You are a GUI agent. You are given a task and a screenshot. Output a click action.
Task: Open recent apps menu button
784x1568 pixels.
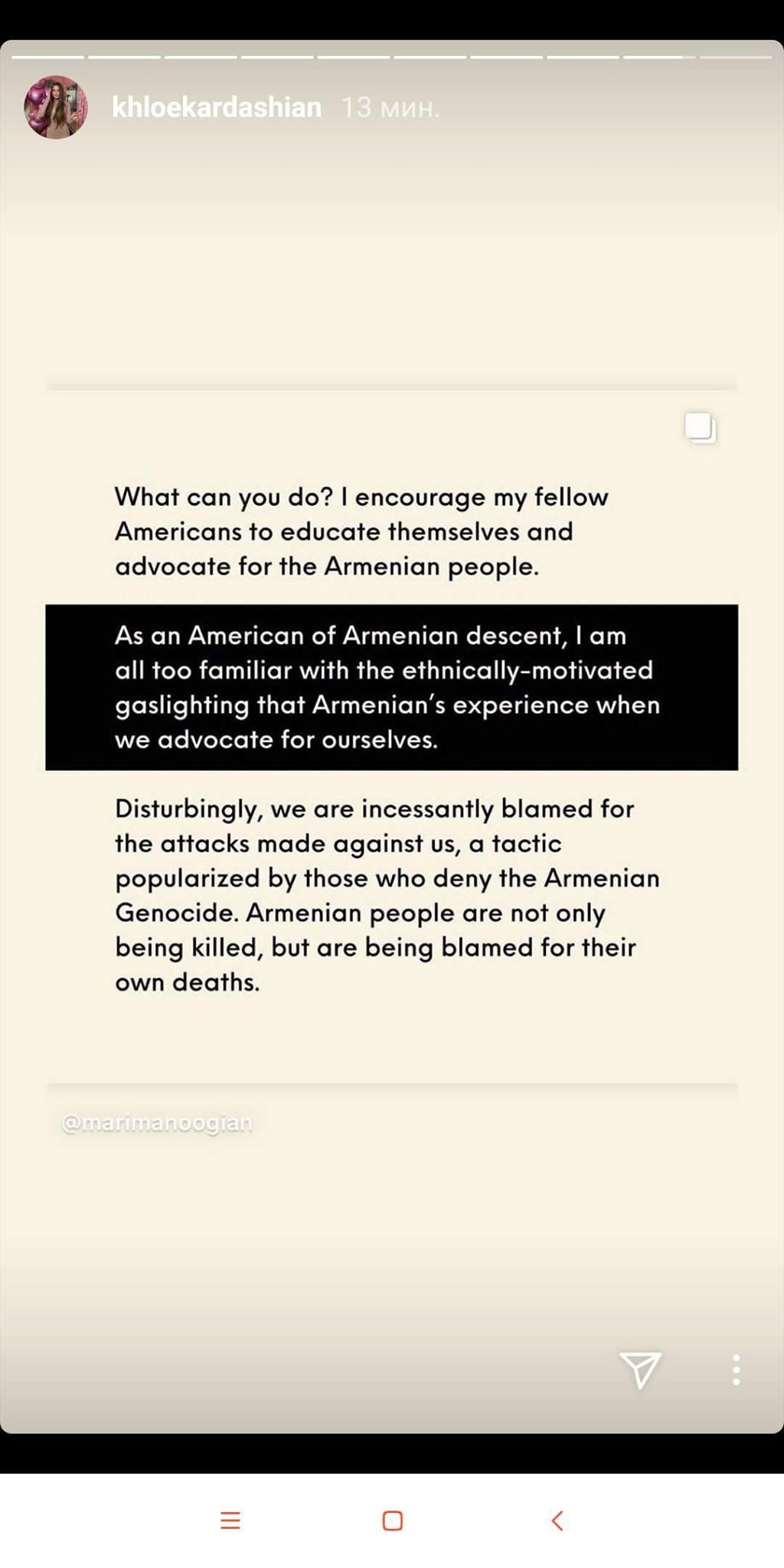(x=230, y=1521)
